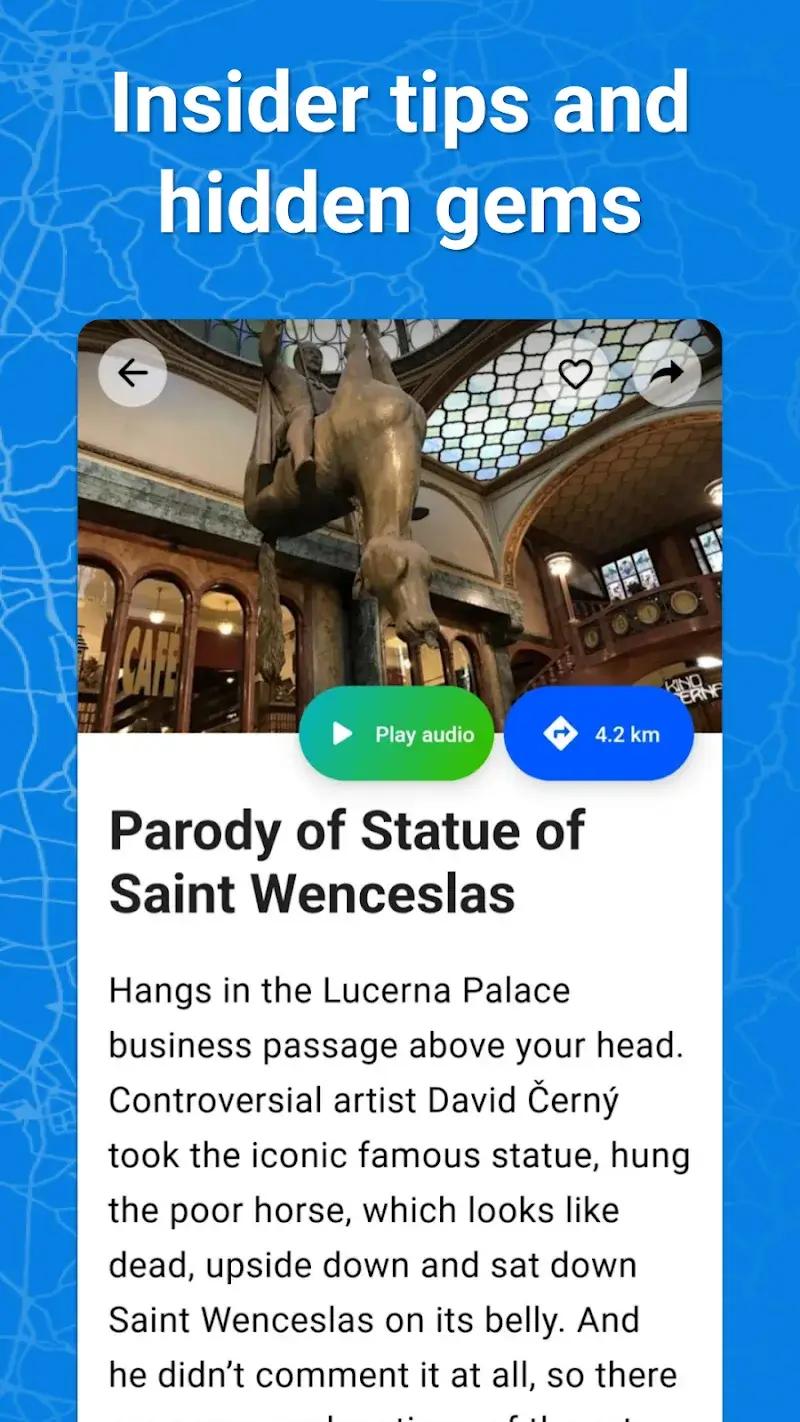Start the audio guide playback

tap(396, 734)
